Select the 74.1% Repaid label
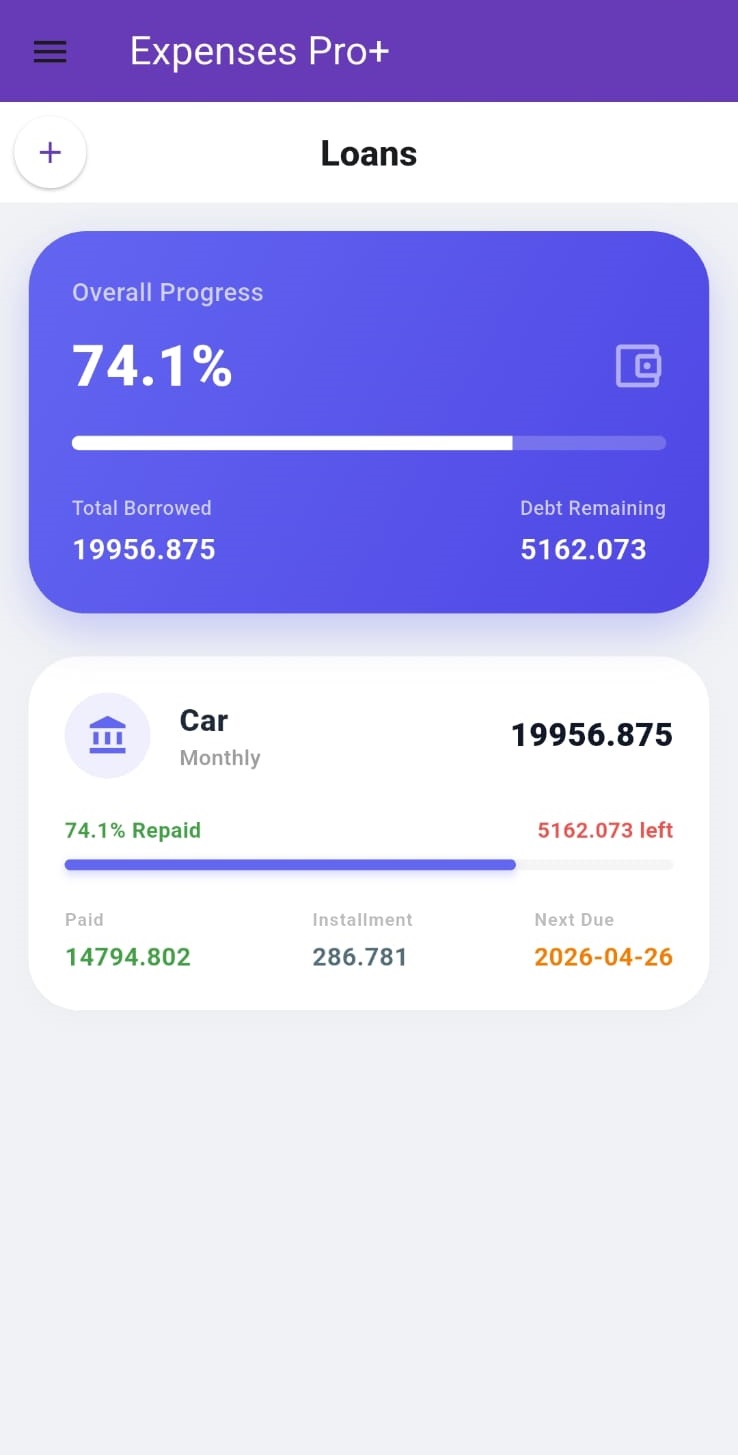 coord(133,830)
